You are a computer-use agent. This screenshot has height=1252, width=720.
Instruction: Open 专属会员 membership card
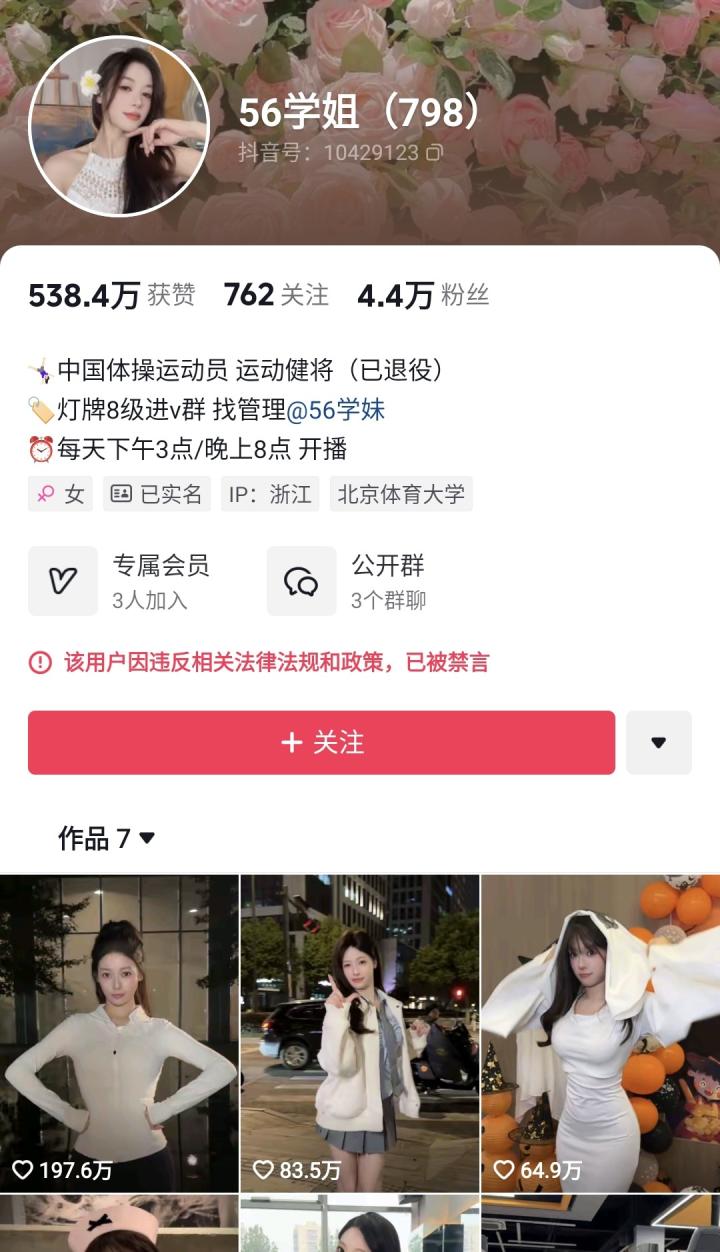(x=120, y=581)
